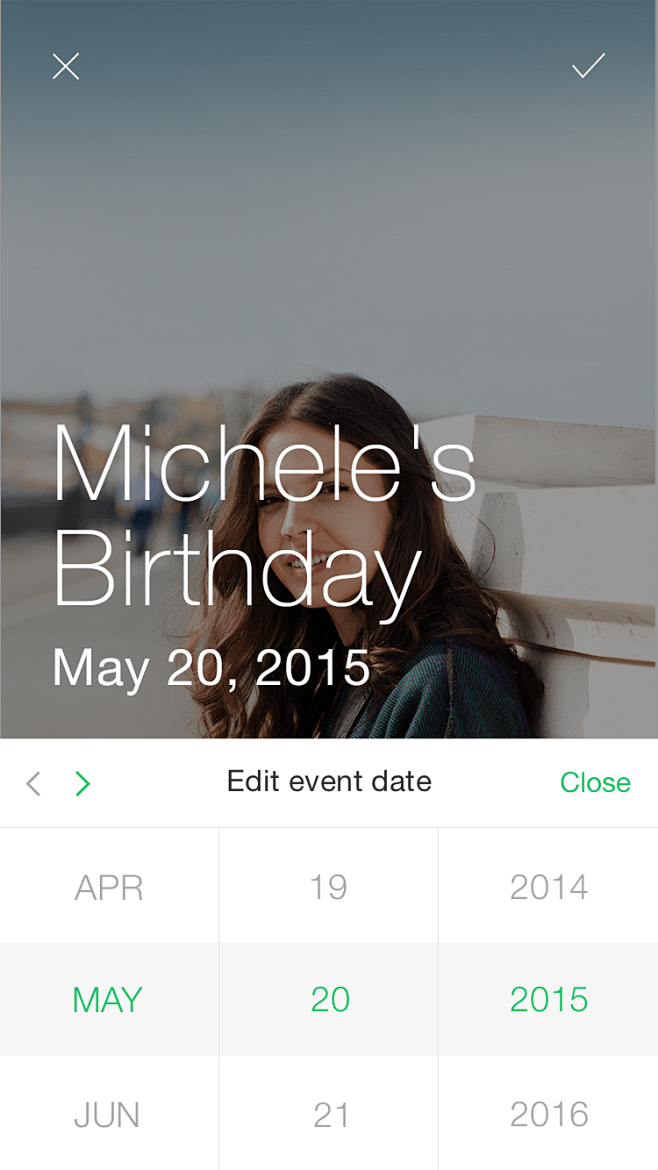Confirm the event with the checkmark
Screen dimensions: 658x1170
tap(588, 67)
